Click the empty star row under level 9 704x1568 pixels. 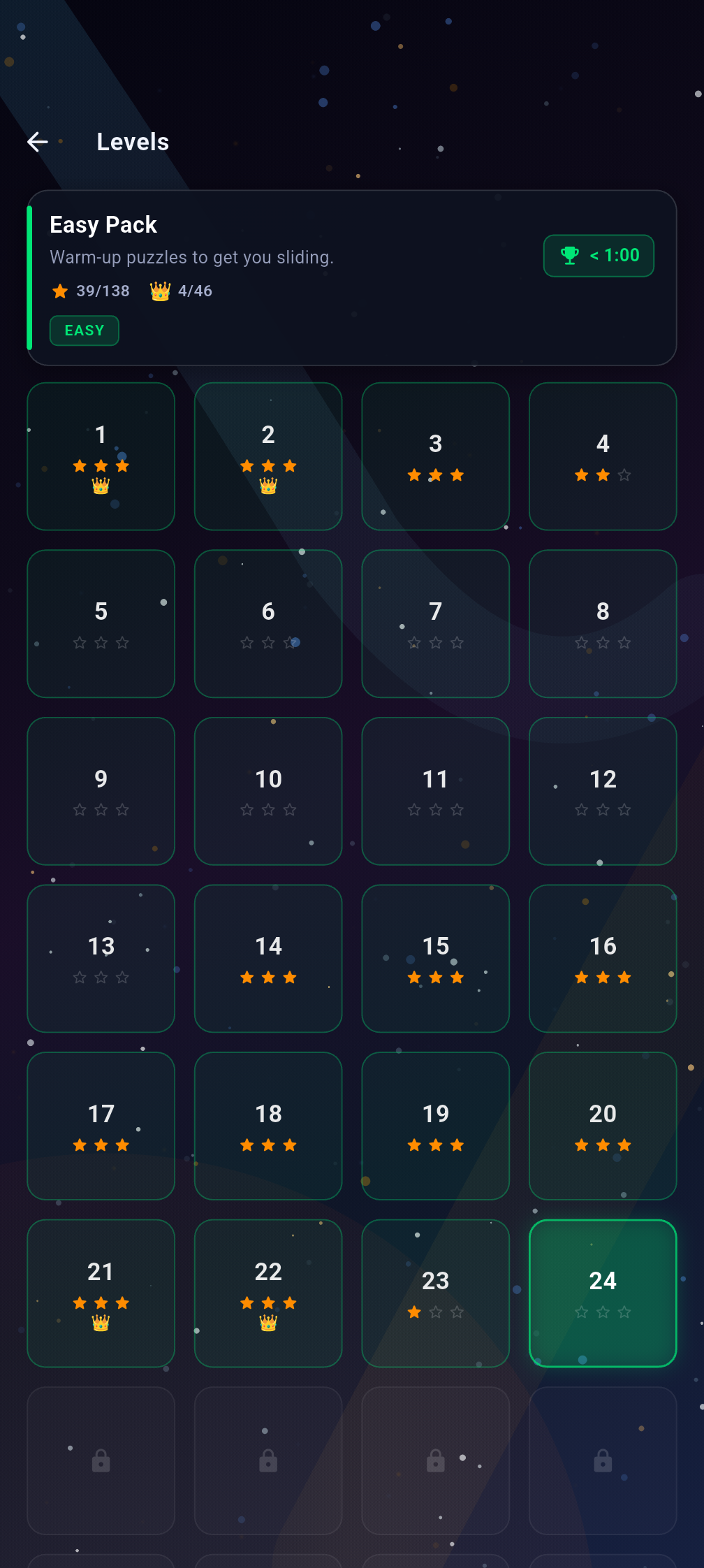pyautogui.click(x=101, y=810)
